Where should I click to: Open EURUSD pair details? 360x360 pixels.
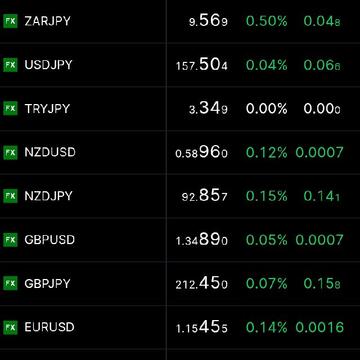[180, 327]
